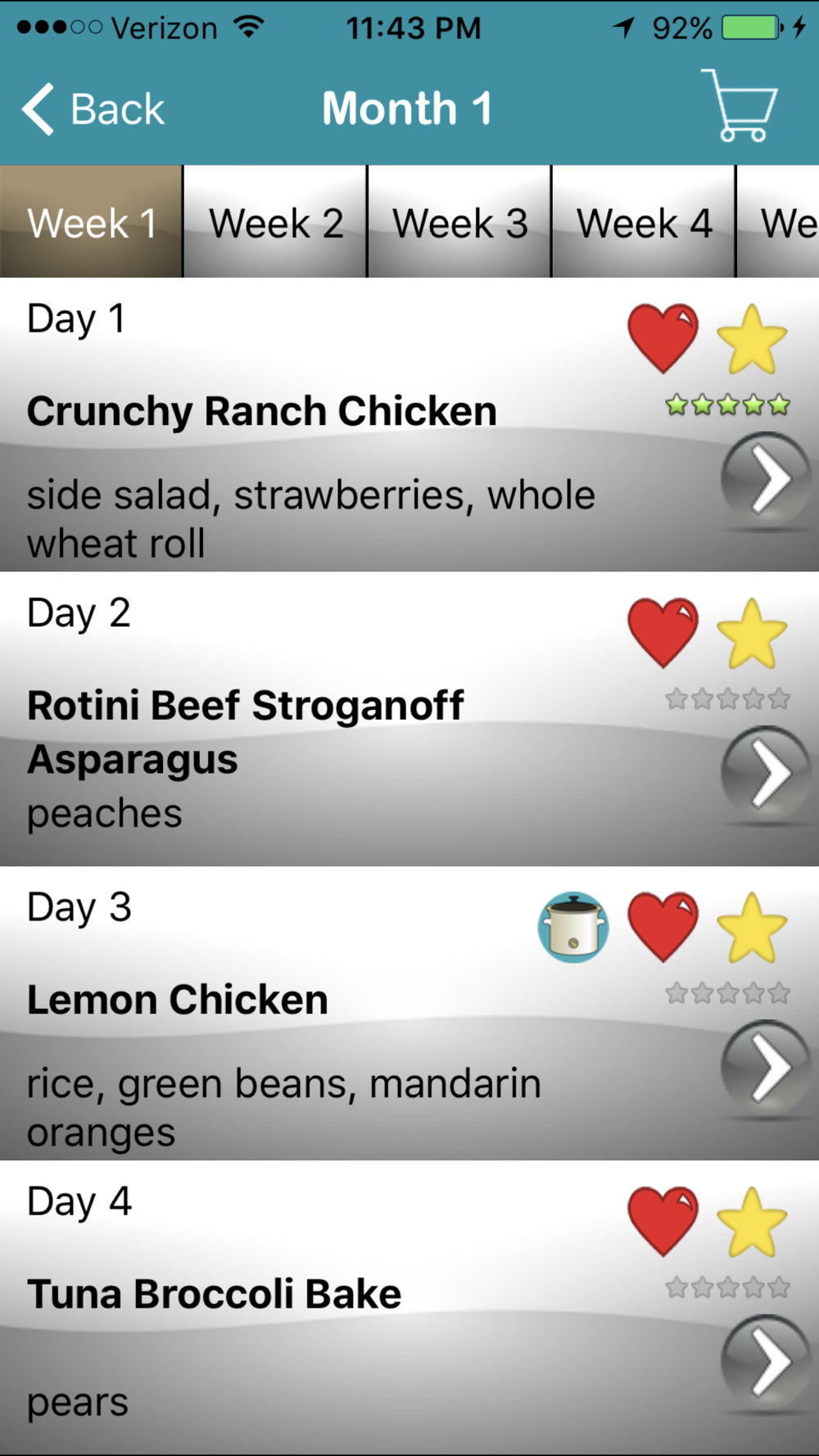Open Lemon Chicken recipe arrow
The height and width of the screenshot is (1456, 819).
click(765, 1068)
